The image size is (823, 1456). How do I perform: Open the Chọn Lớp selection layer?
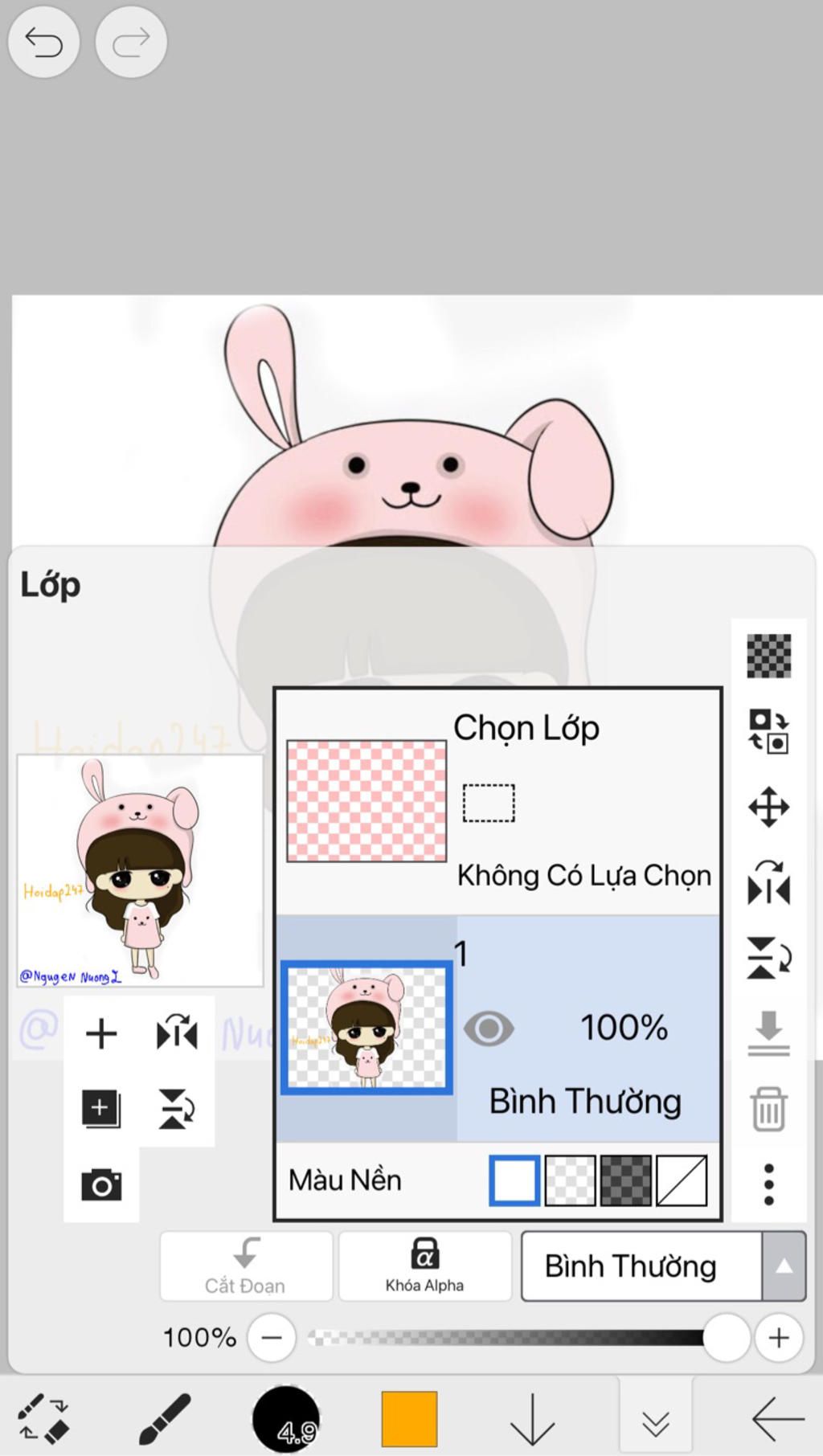(498, 801)
